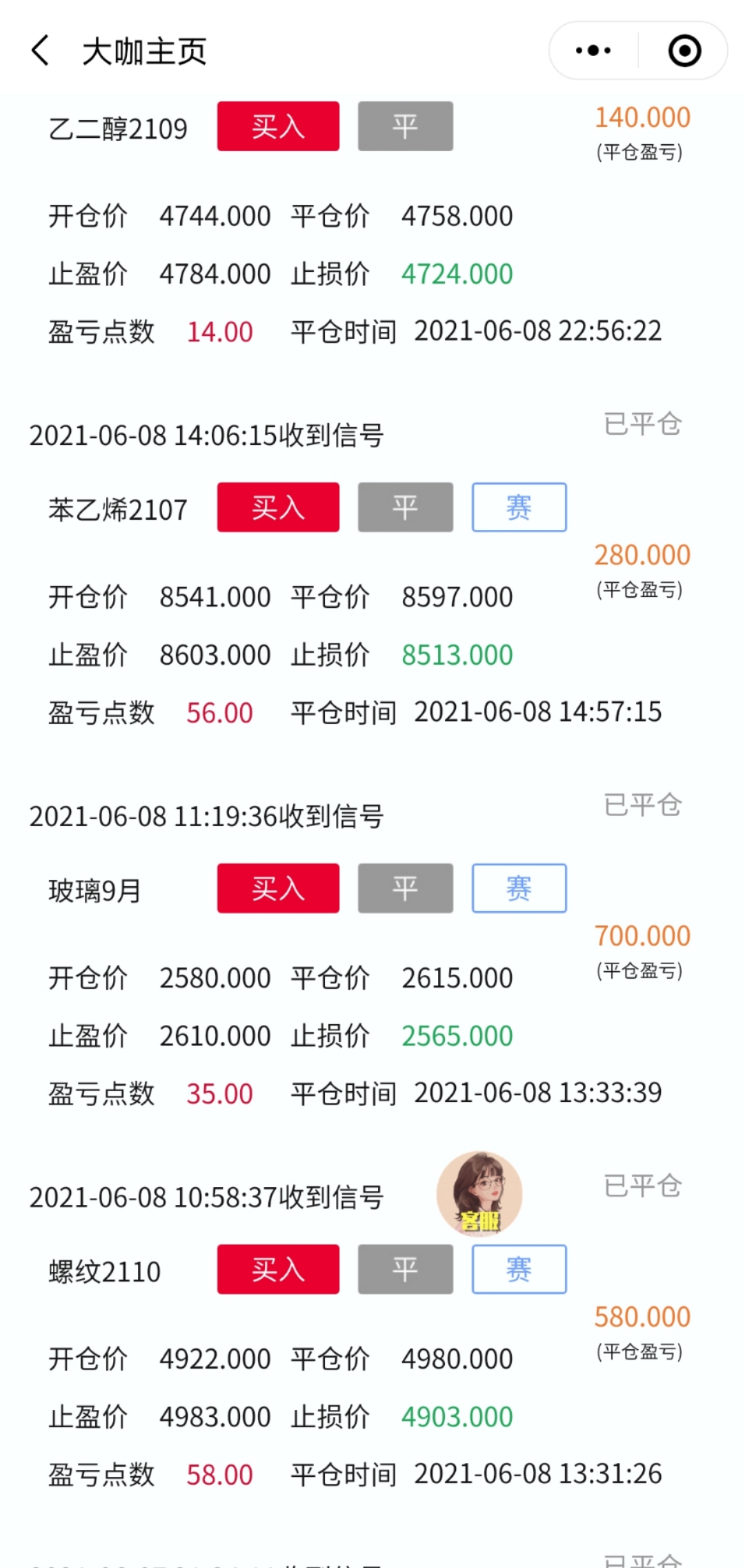
Task: Tap 买入 for 螺纹2110
Action: click(278, 1269)
